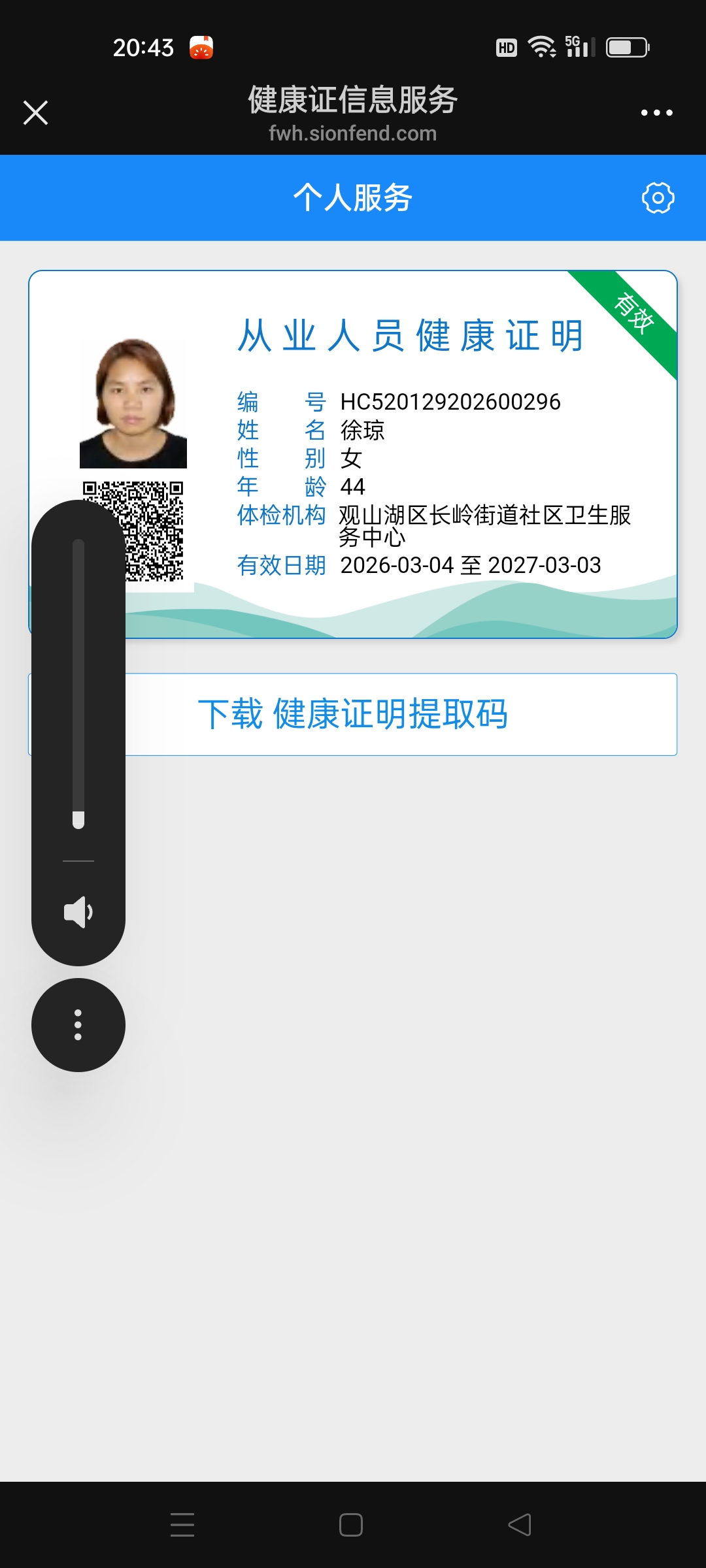Expand more volume options with three-dot button
Viewport: 706px width, 1568px height.
click(78, 1024)
